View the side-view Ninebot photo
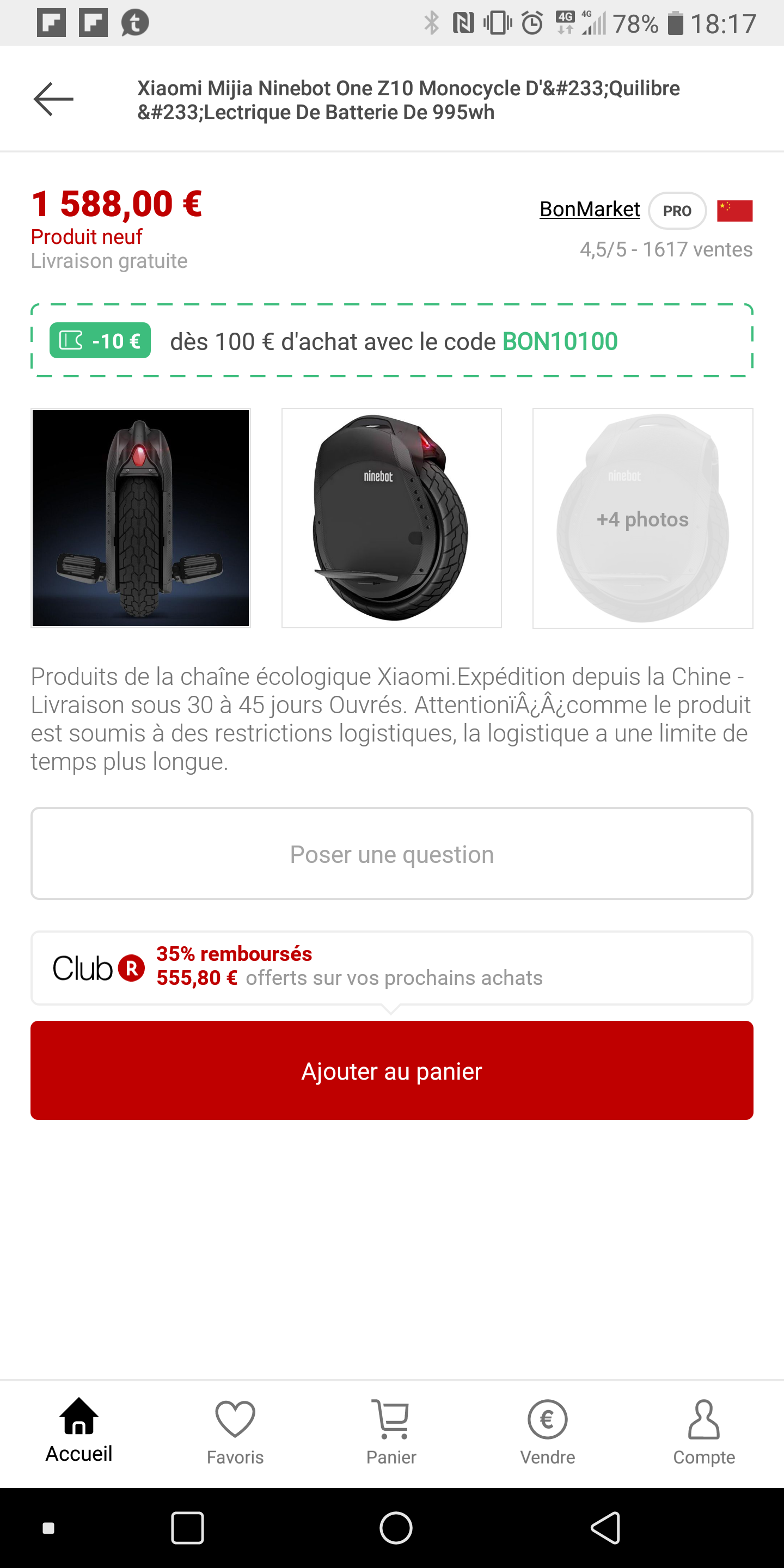The image size is (784, 1568). tap(391, 518)
